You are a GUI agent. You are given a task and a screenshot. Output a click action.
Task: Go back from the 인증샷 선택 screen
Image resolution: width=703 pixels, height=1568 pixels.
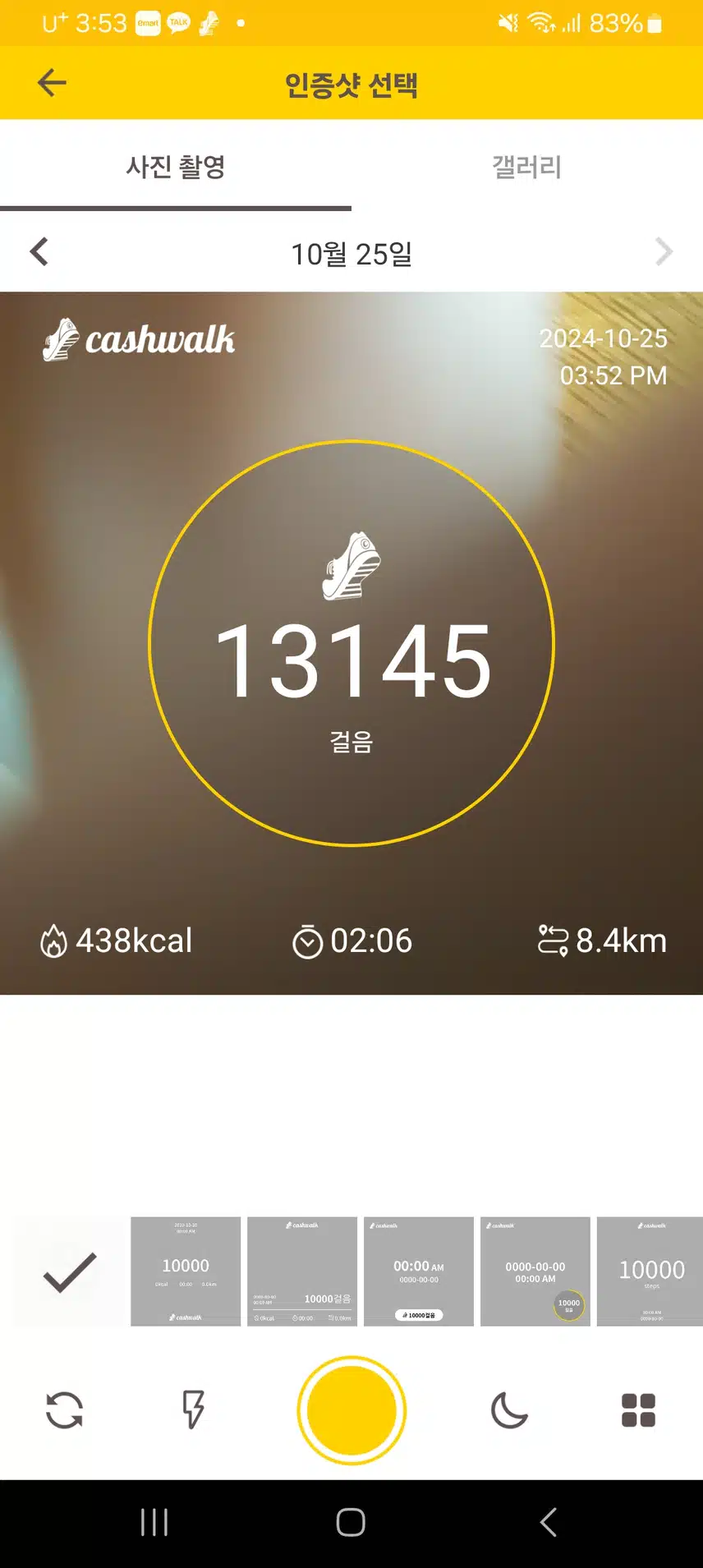52,83
